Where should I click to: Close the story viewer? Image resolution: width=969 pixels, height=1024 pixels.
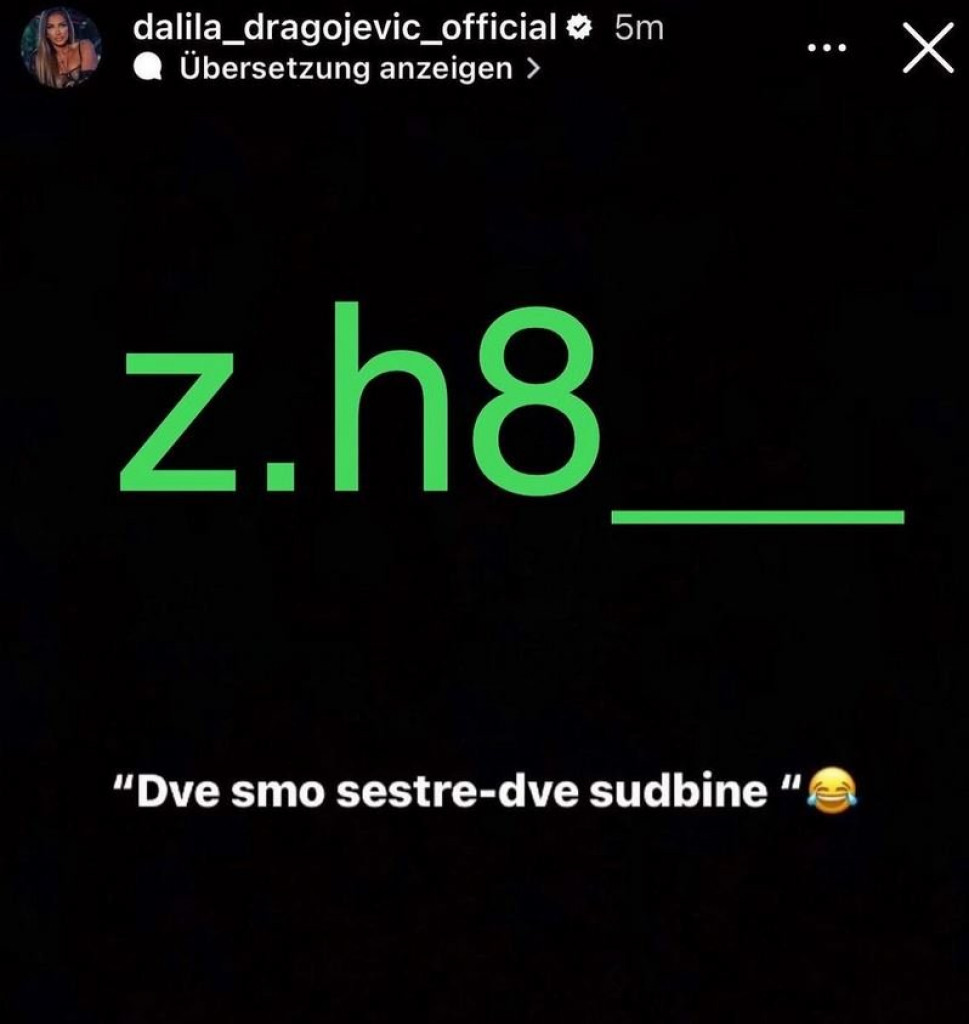pyautogui.click(x=927, y=48)
